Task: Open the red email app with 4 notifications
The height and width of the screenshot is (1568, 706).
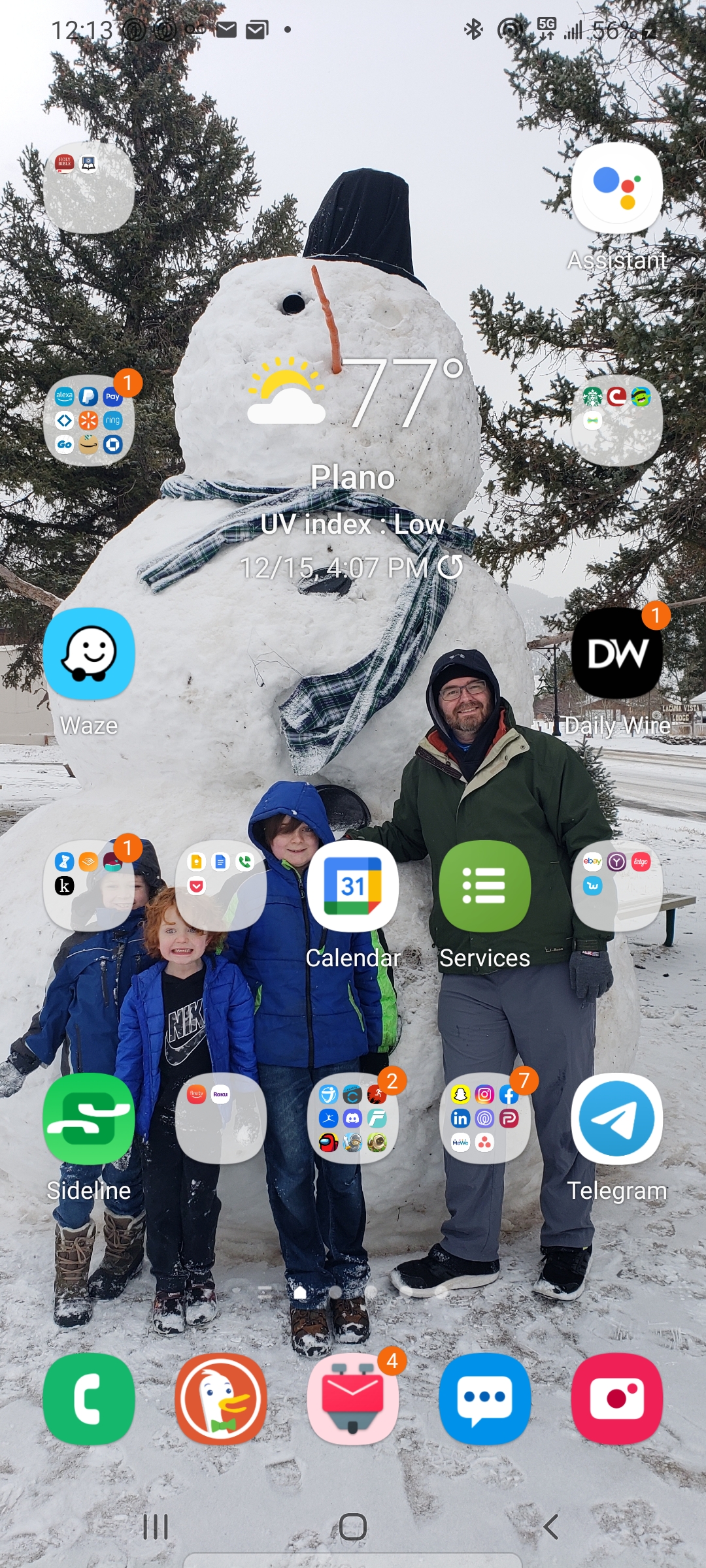Action: 352,1398
